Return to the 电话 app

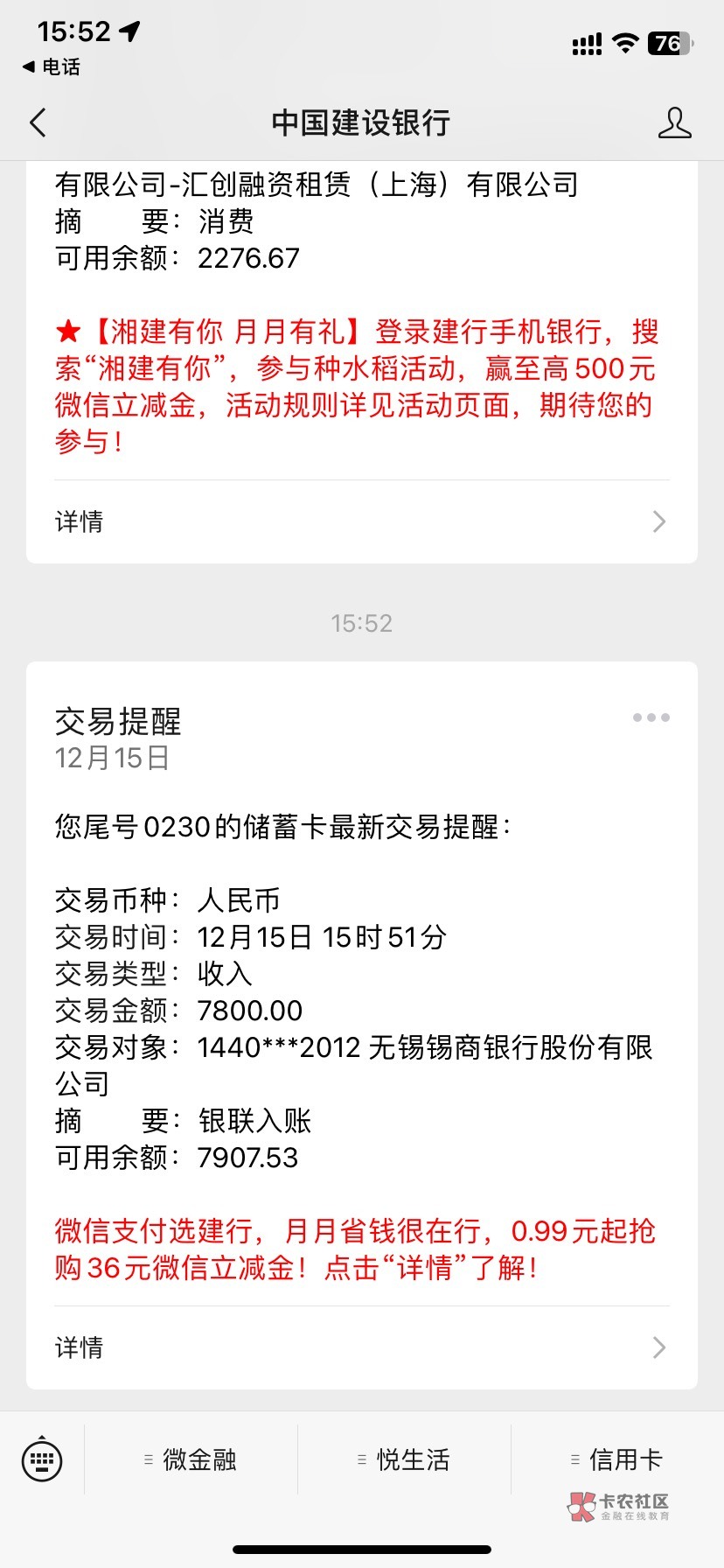[x=51, y=66]
